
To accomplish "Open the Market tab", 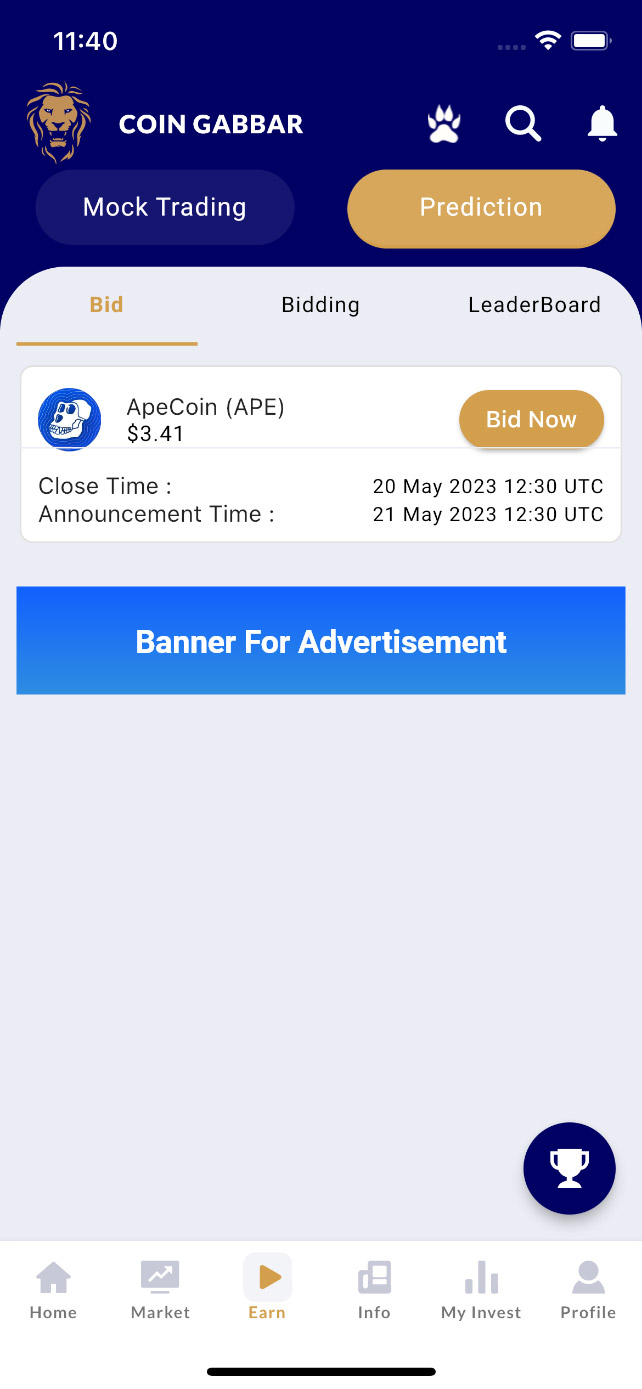I will [x=160, y=1290].
